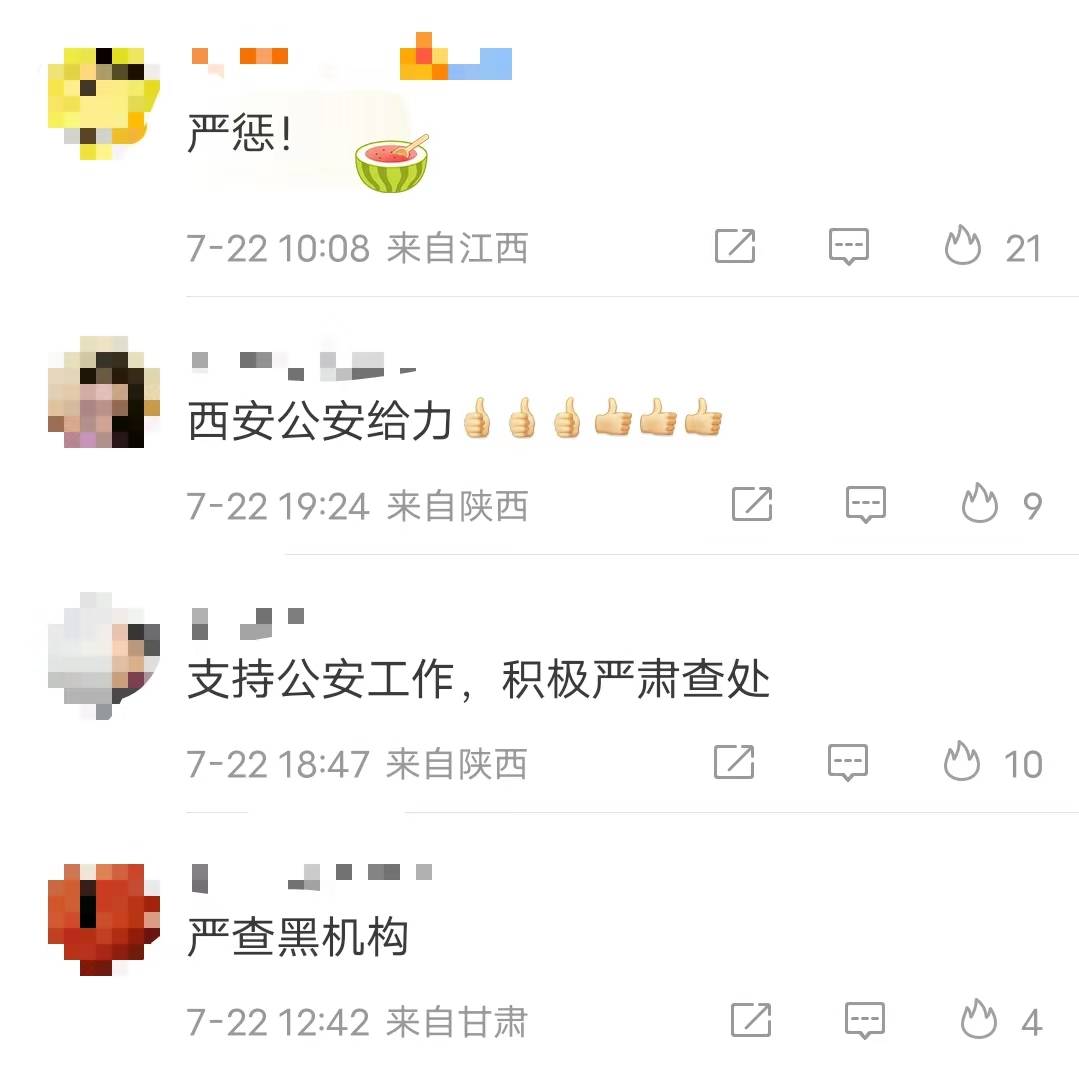Viewport: 1079px width, 1065px height.
Task: Like the "严查黑机构" comment
Action: click(x=979, y=1020)
